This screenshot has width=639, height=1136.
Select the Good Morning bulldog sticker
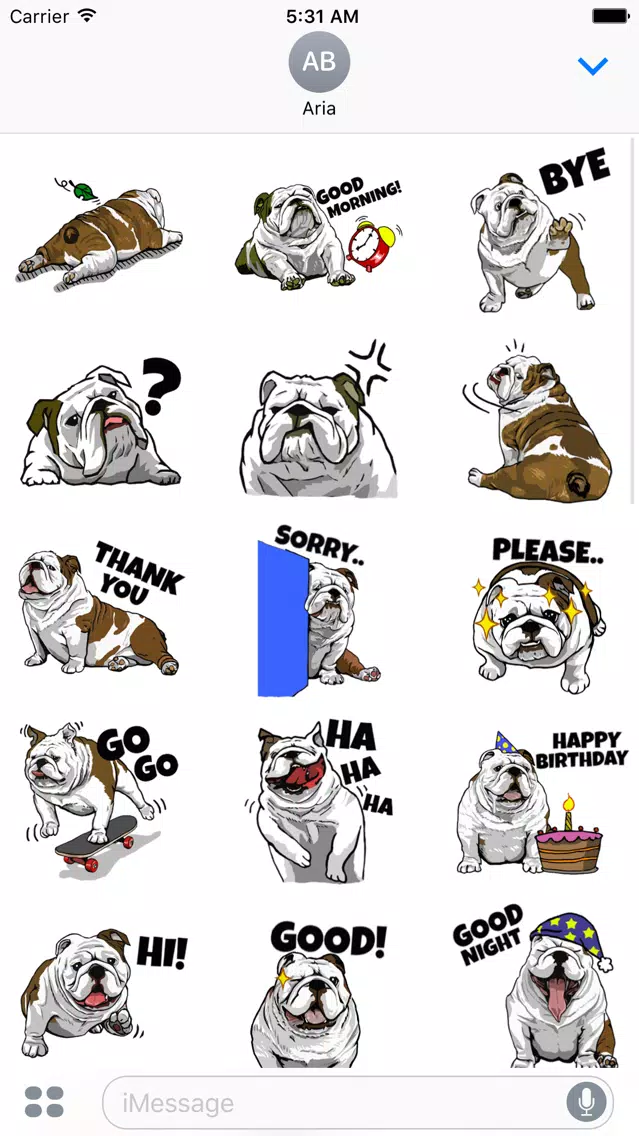tap(319, 230)
